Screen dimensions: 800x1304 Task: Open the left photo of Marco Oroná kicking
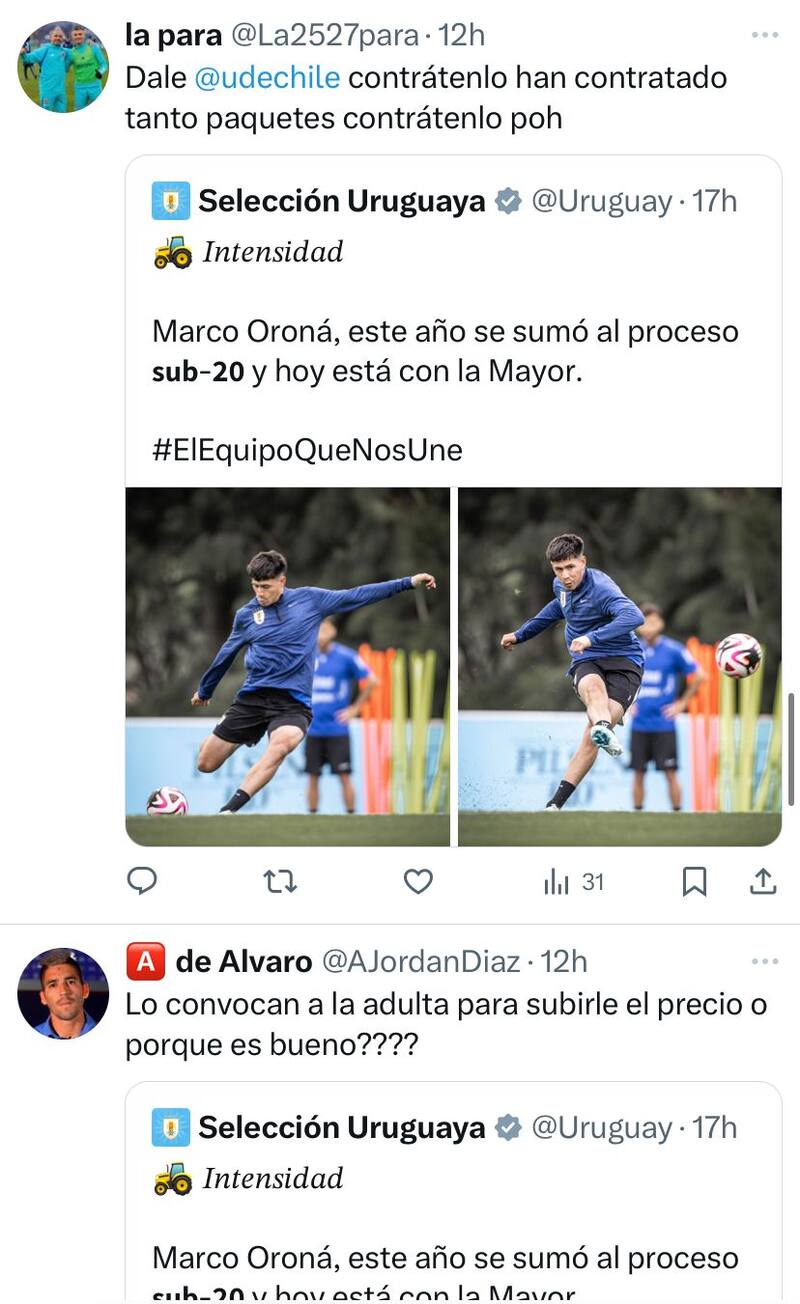click(x=287, y=662)
